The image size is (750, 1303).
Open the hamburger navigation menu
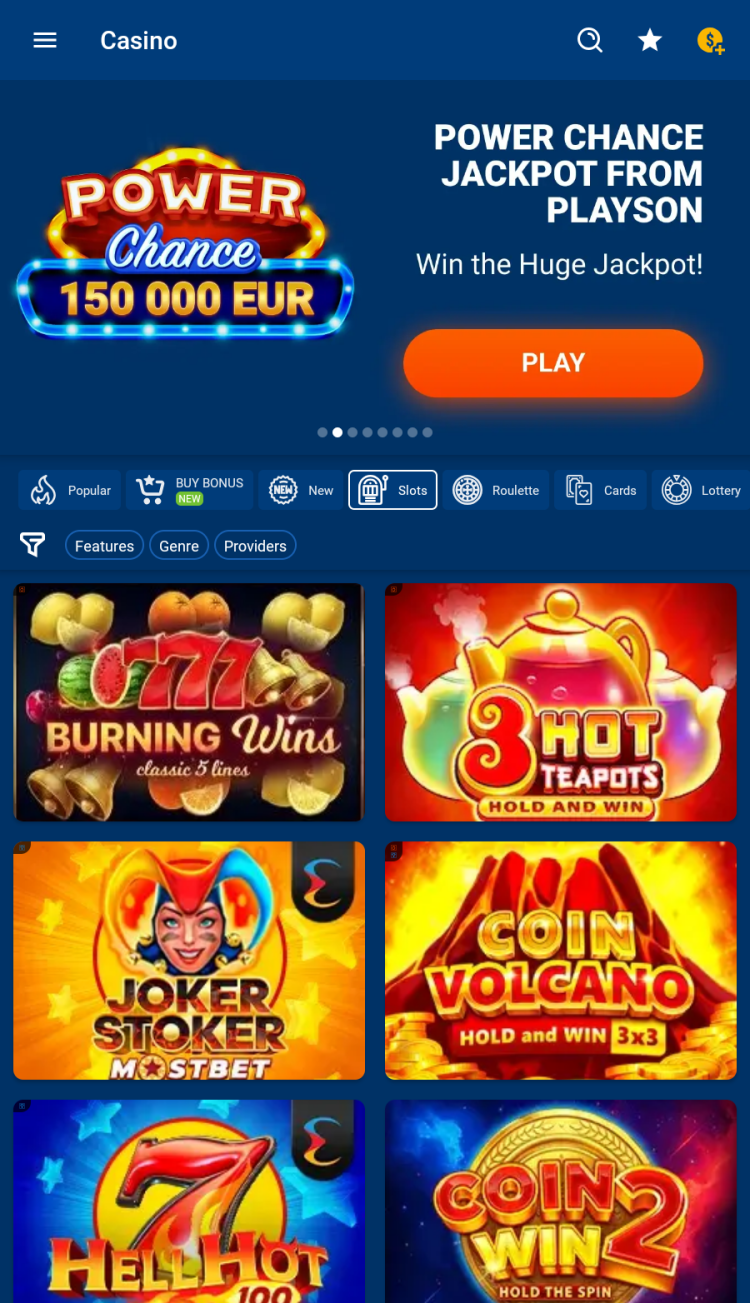tap(45, 40)
